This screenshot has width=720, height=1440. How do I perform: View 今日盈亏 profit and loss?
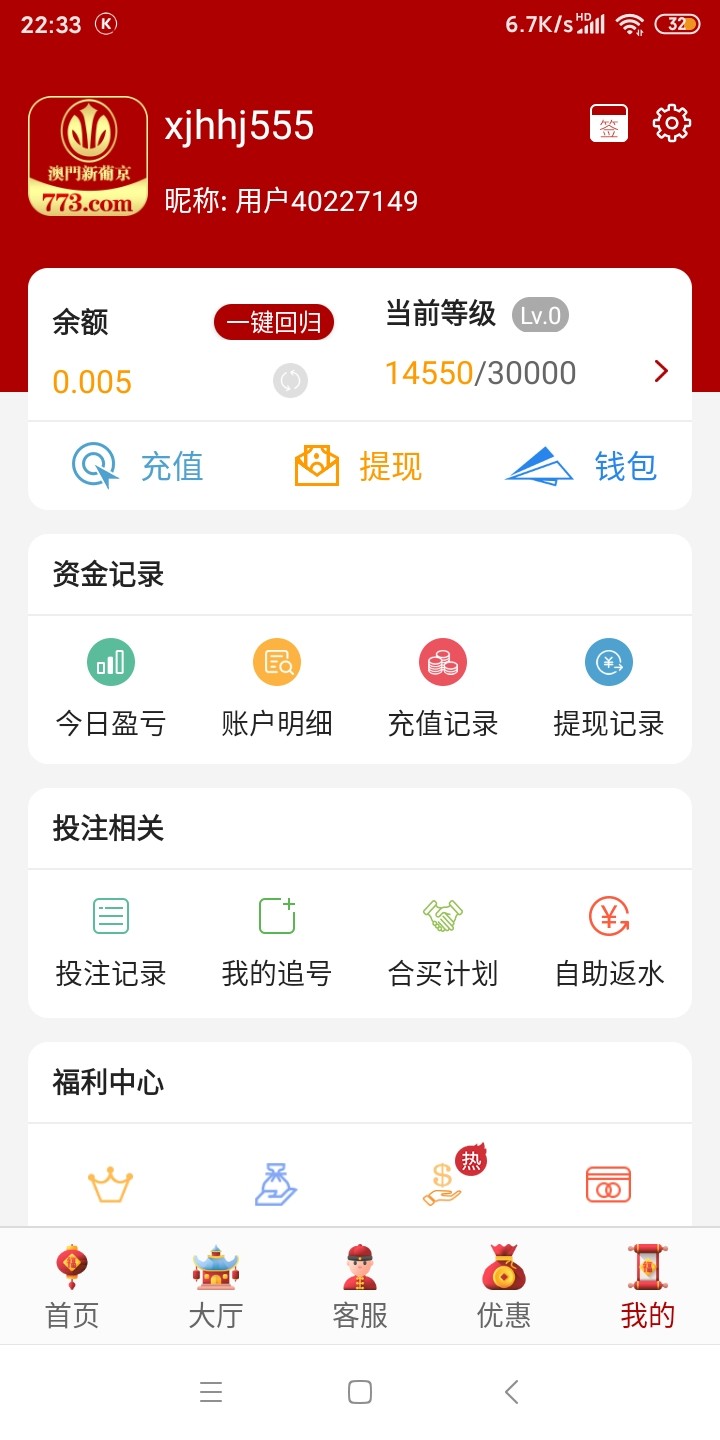click(111, 688)
